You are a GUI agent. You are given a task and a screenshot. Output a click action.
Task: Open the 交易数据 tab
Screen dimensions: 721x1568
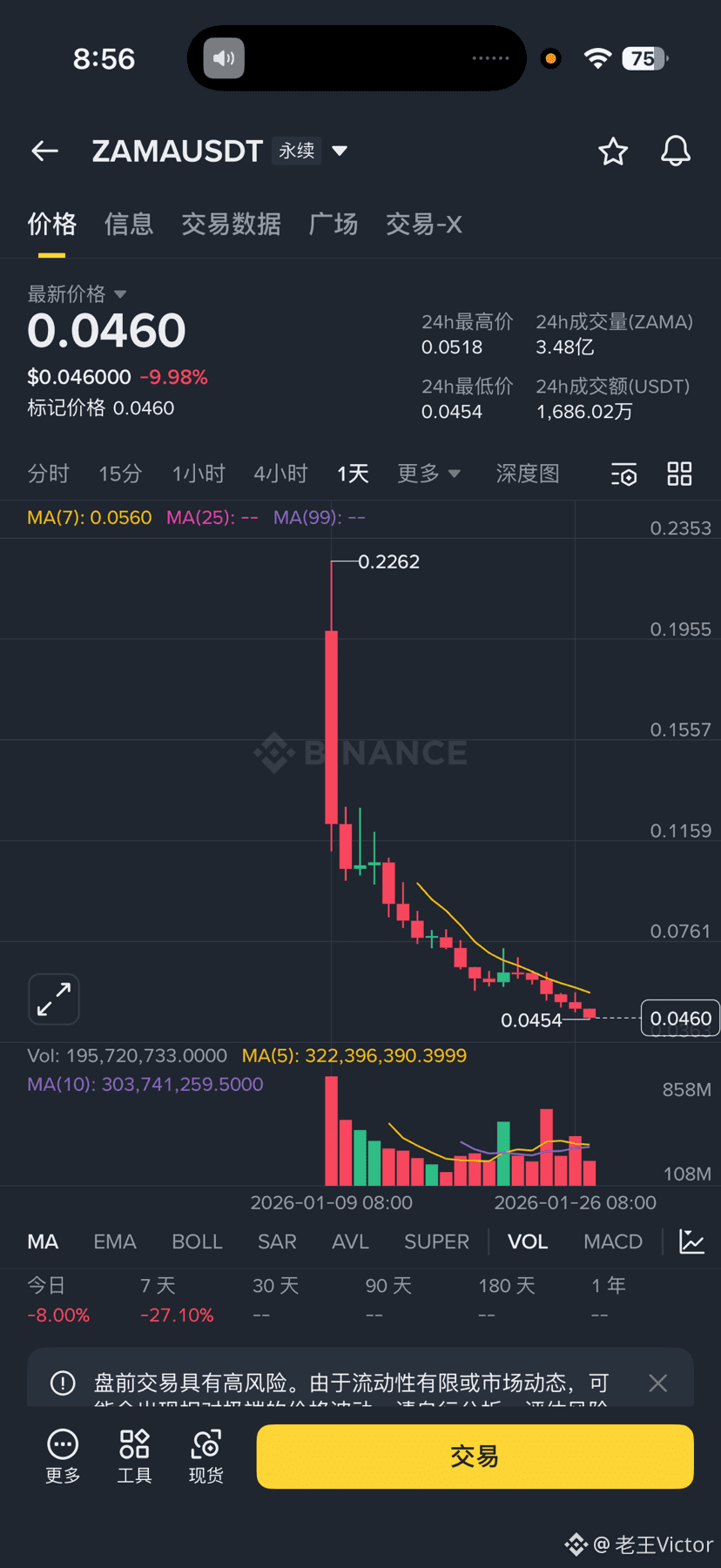point(231,224)
